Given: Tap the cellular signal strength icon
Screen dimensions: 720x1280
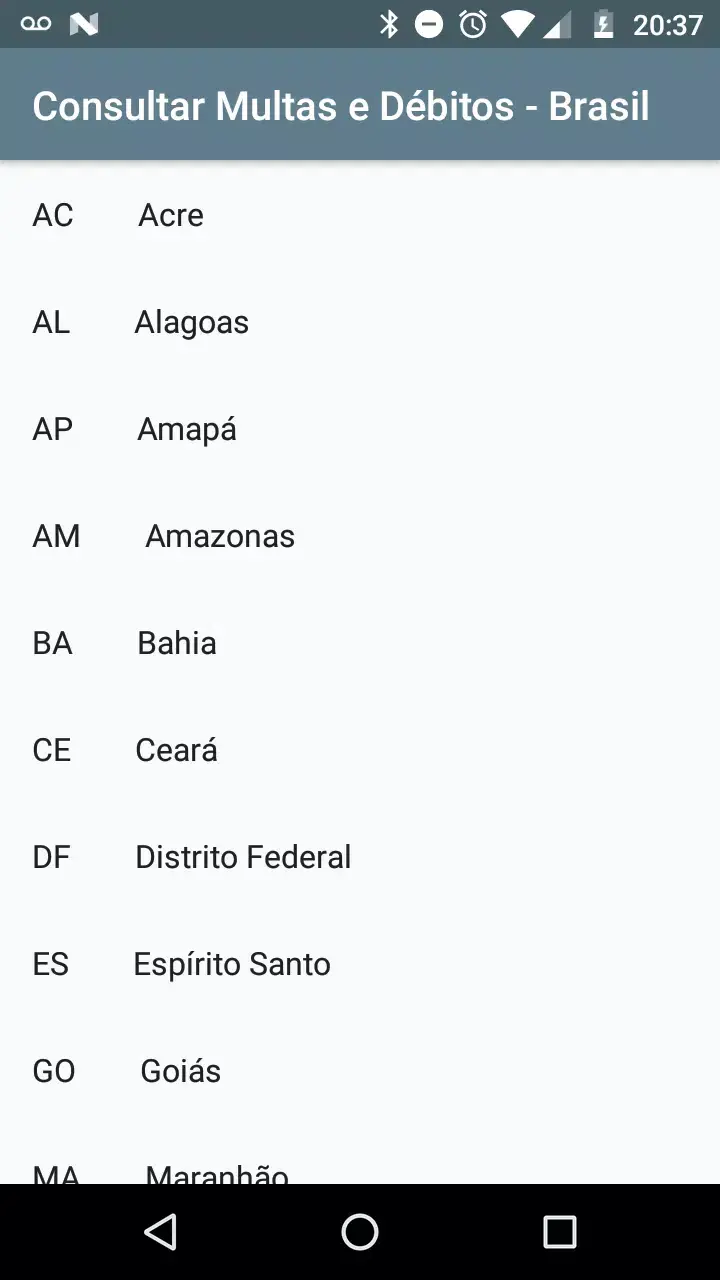Looking at the screenshot, I should pyautogui.click(x=557, y=22).
